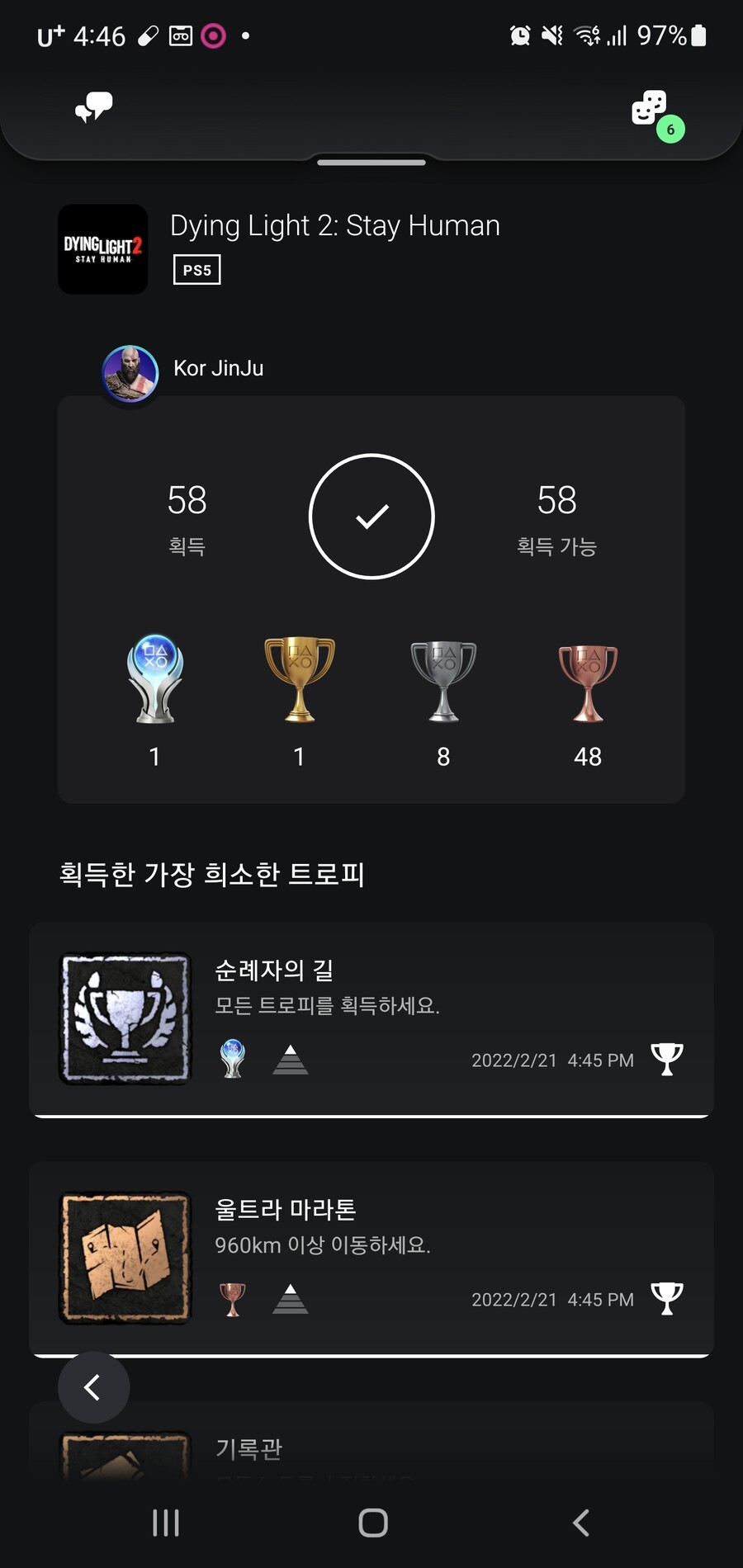Open the Dying Light 2 game tile
The height and width of the screenshot is (1568, 743).
click(103, 249)
